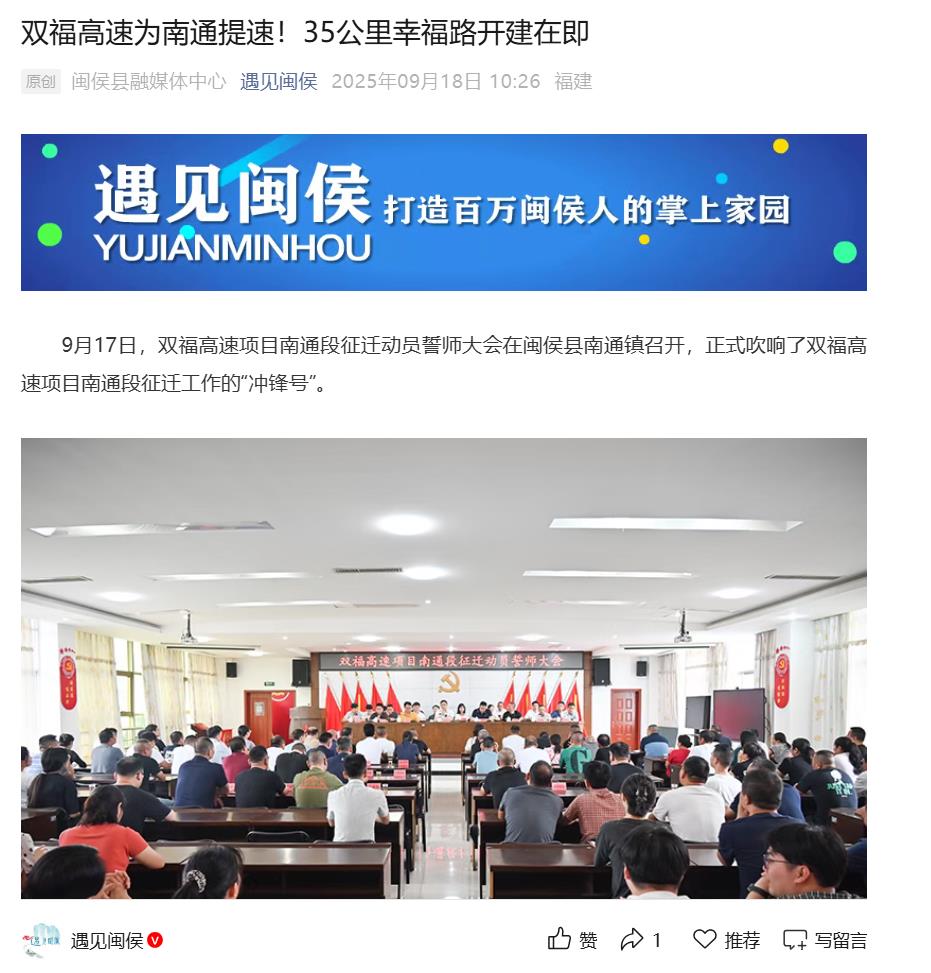Open the 遇见闽侯 account link in the header
This screenshot has width=931, height=973.
(x=278, y=82)
